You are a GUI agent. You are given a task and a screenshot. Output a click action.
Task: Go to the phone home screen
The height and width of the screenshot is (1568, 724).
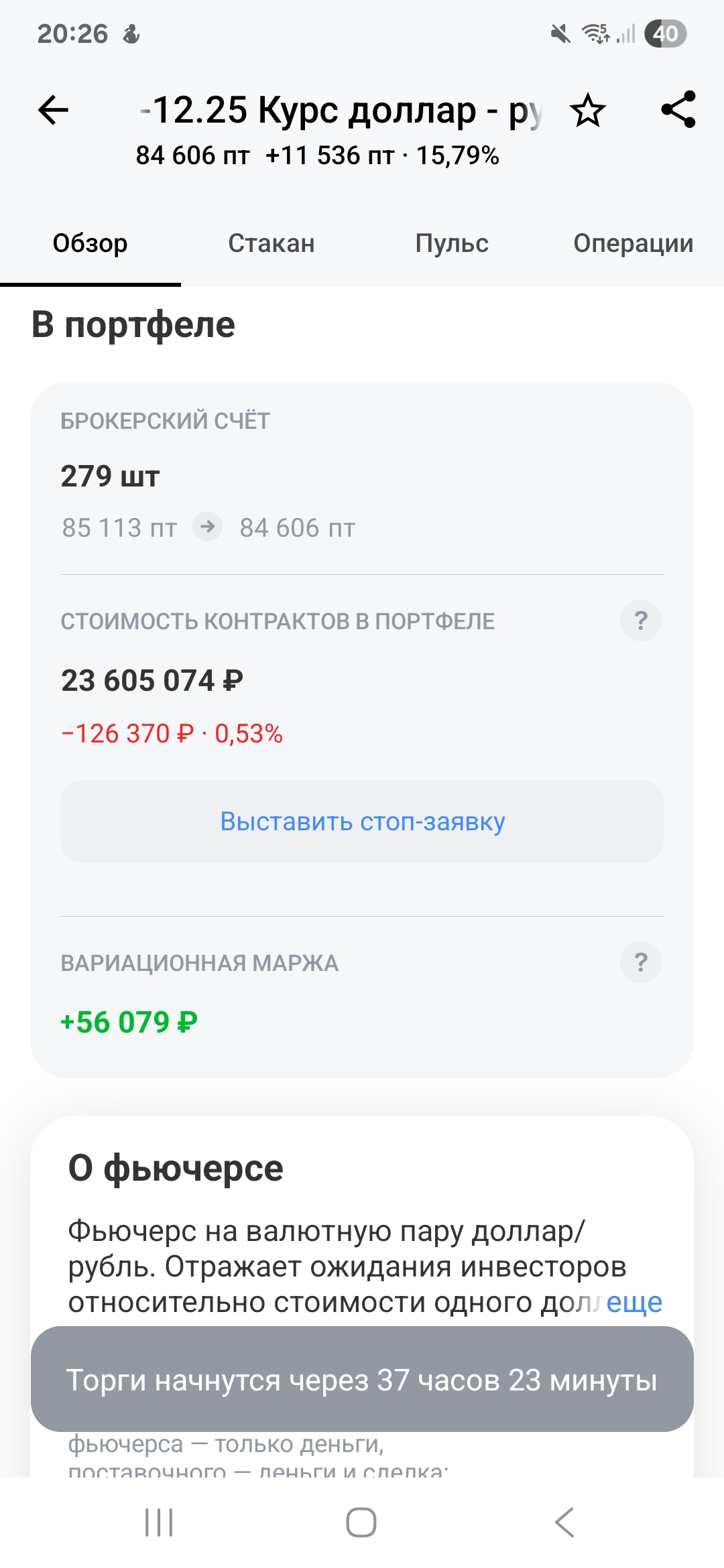[361, 1522]
